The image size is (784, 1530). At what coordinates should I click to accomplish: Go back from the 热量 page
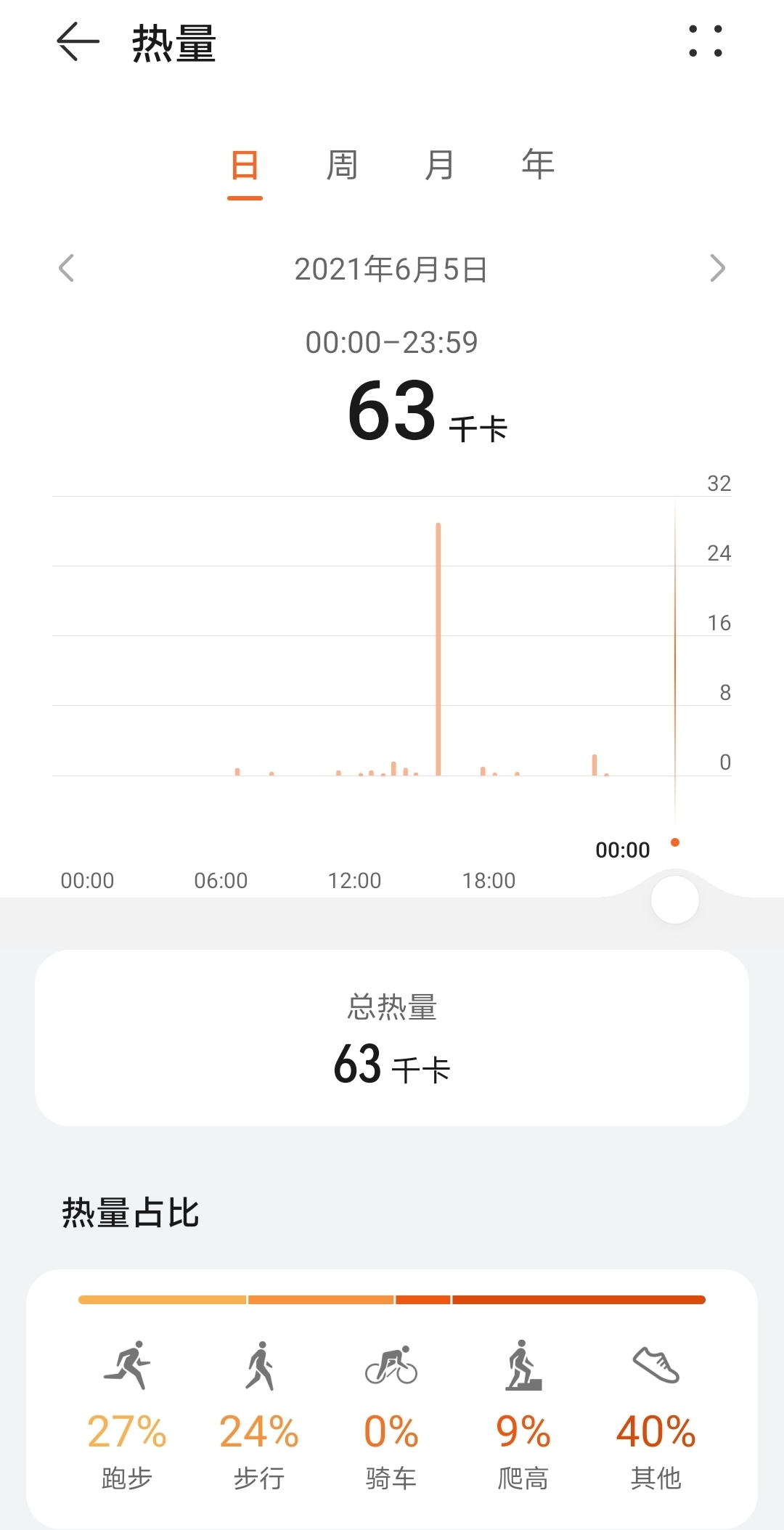(x=78, y=41)
